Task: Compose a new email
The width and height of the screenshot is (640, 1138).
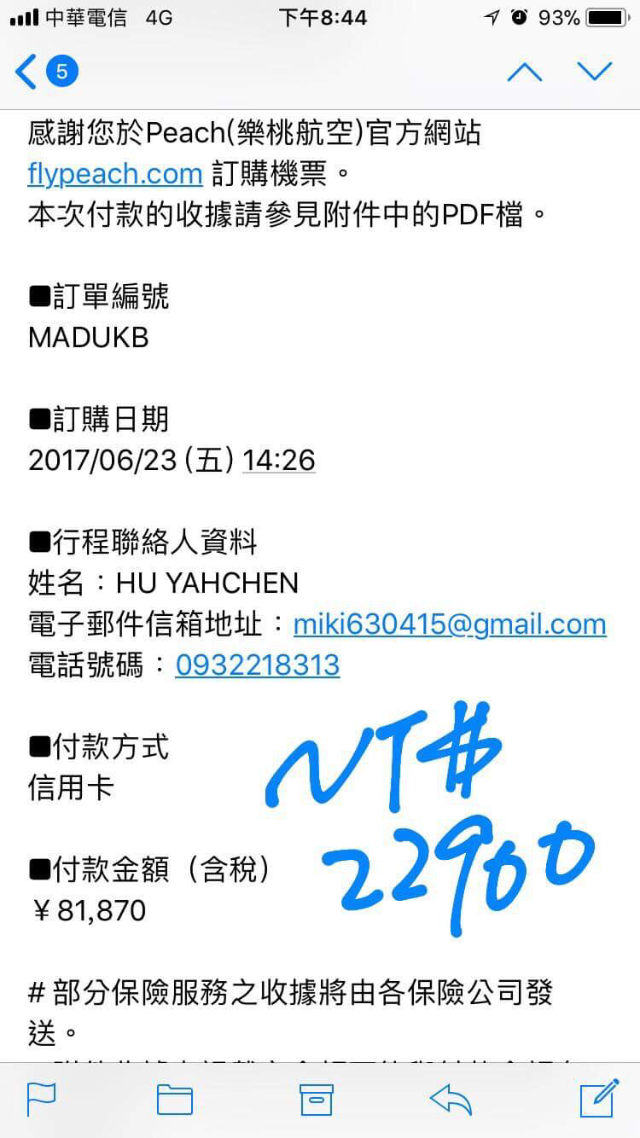Action: point(598,1099)
